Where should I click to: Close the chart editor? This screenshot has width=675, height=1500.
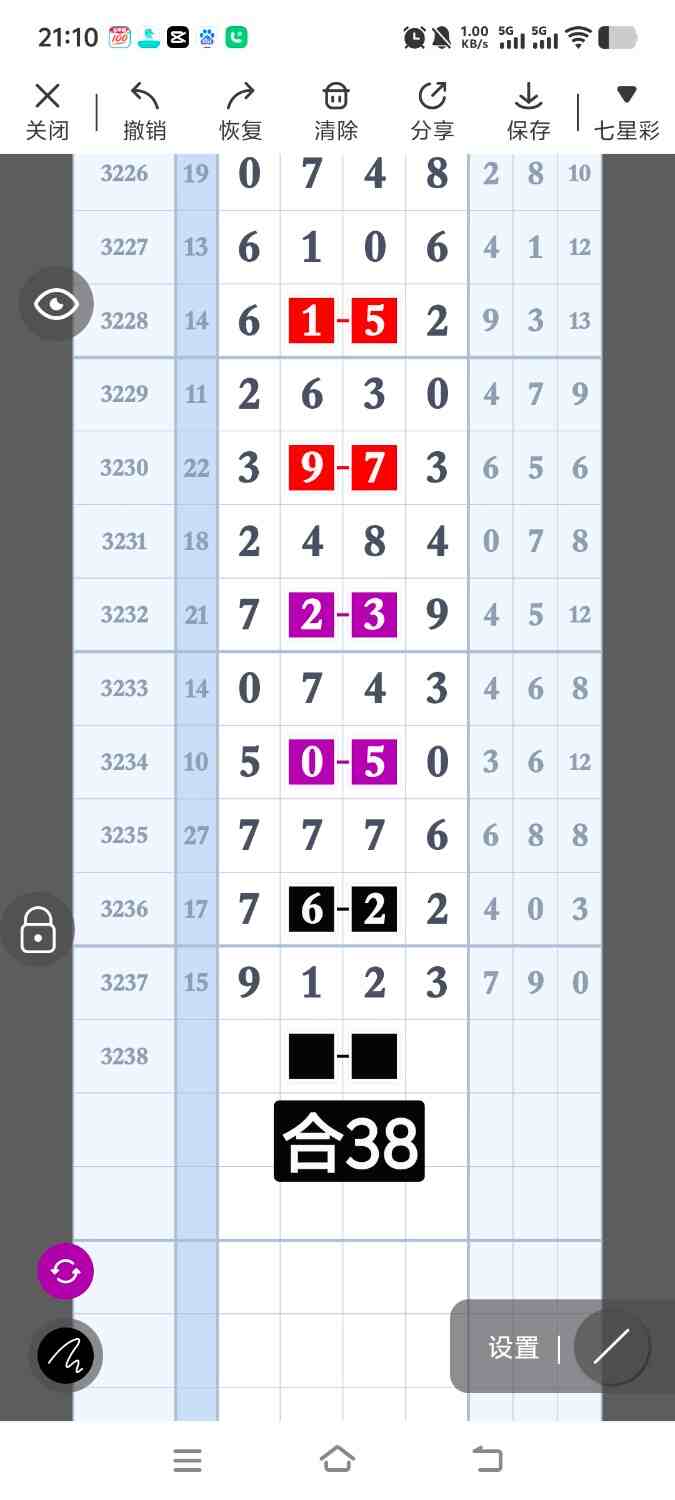coord(47,111)
